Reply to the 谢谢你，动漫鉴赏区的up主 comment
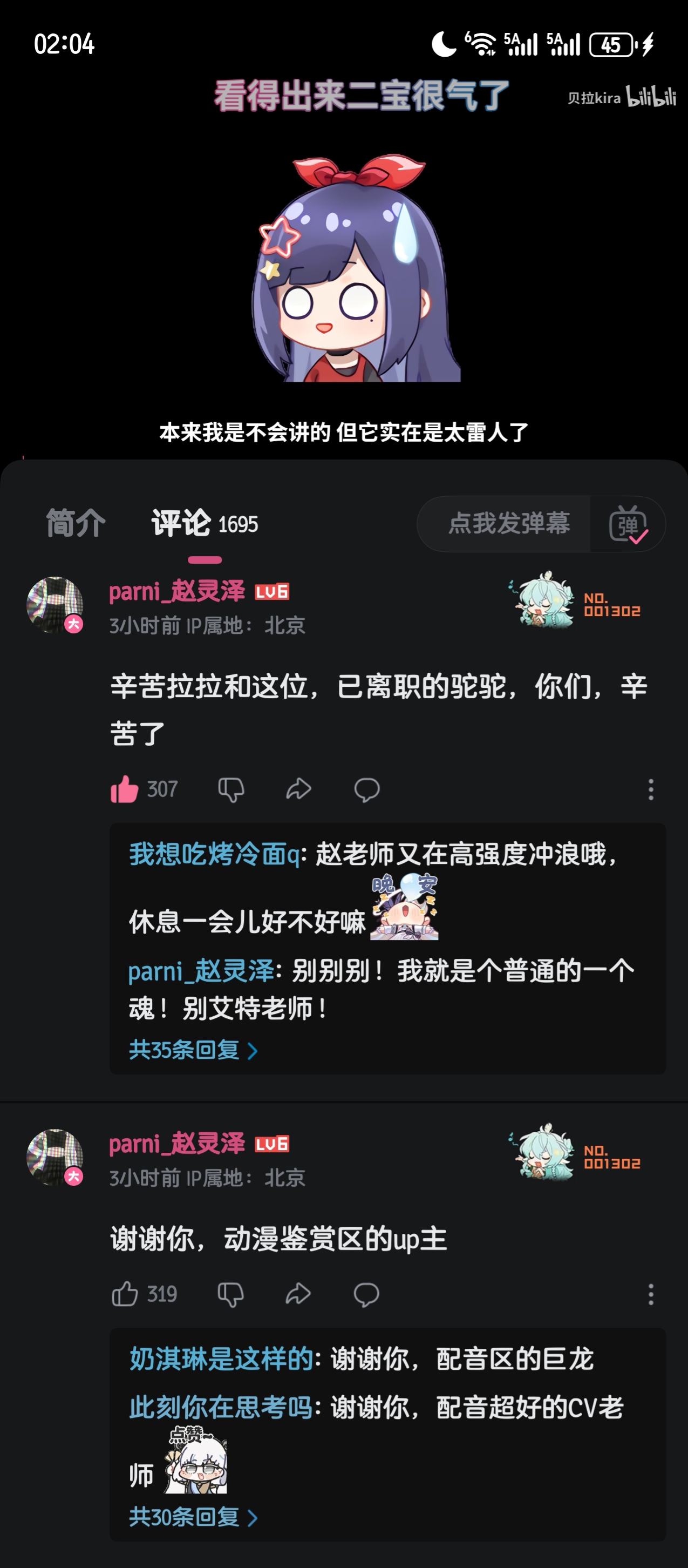 [367, 1294]
